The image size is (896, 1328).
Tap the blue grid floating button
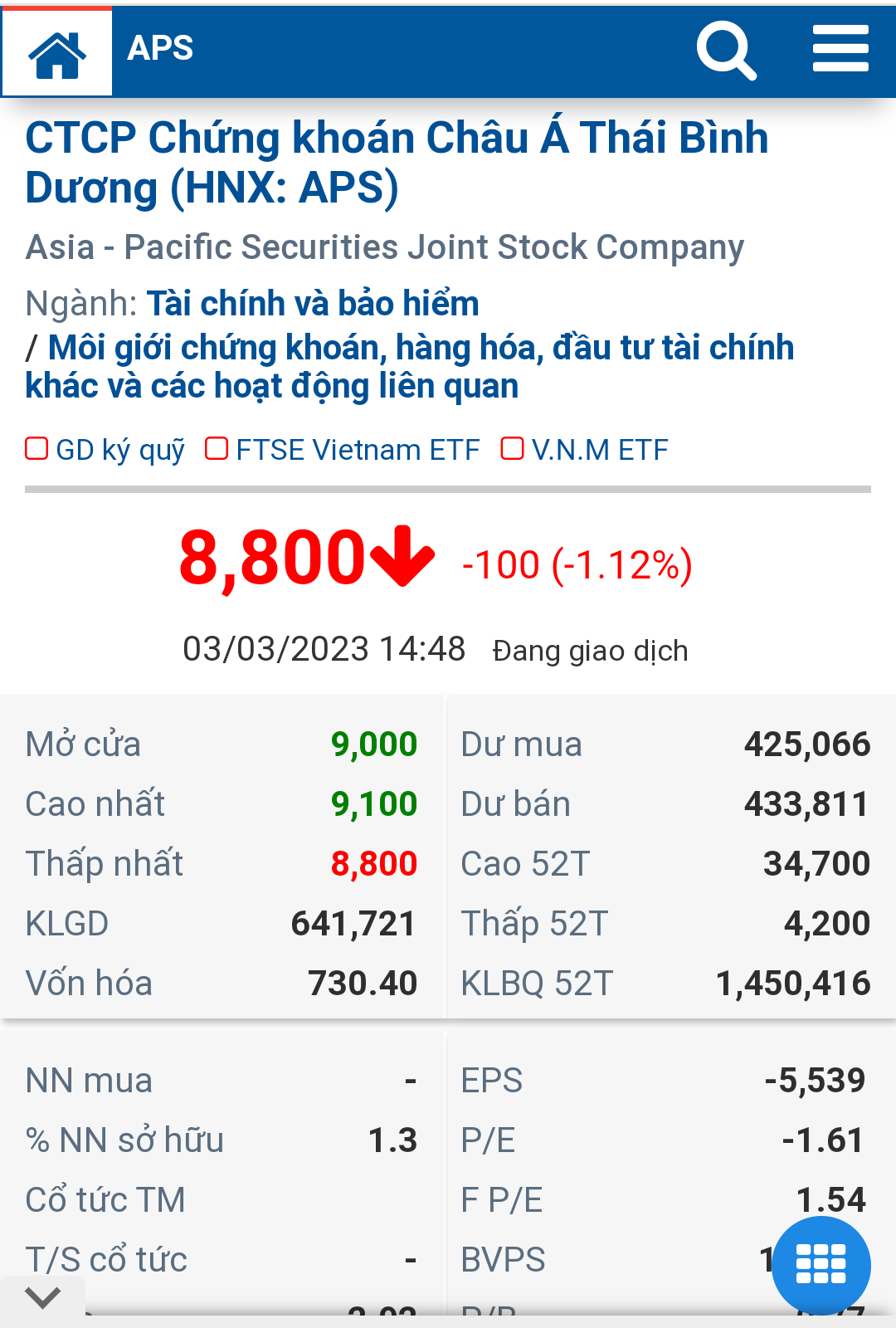821,1265
